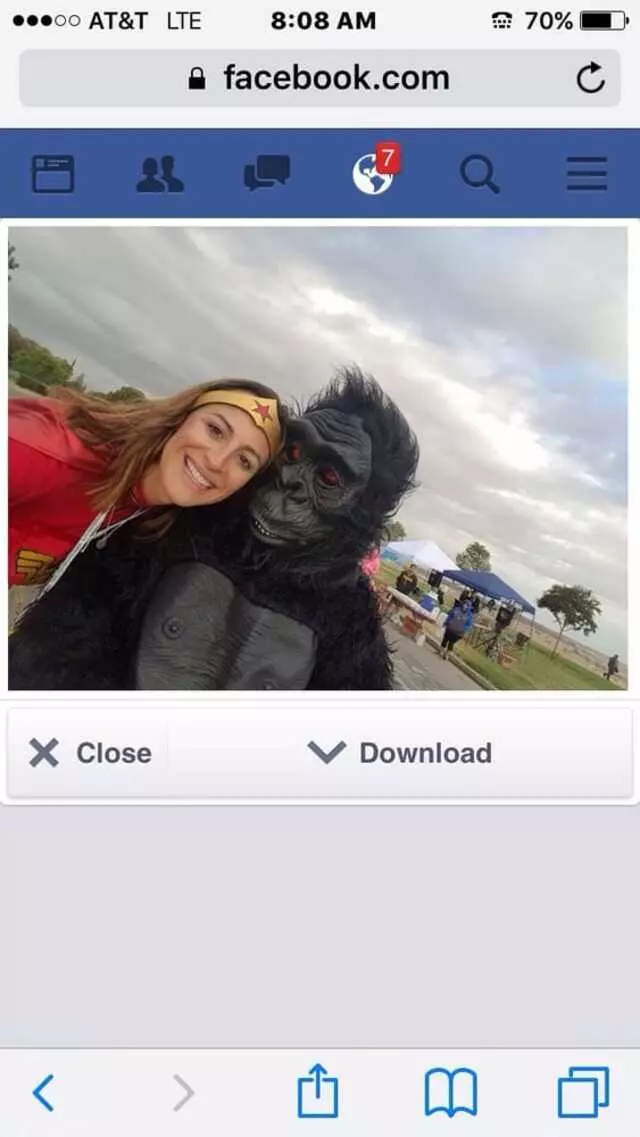This screenshot has height=1137, width=640.
Task: Open the messages icon
Action: point(267,174)
